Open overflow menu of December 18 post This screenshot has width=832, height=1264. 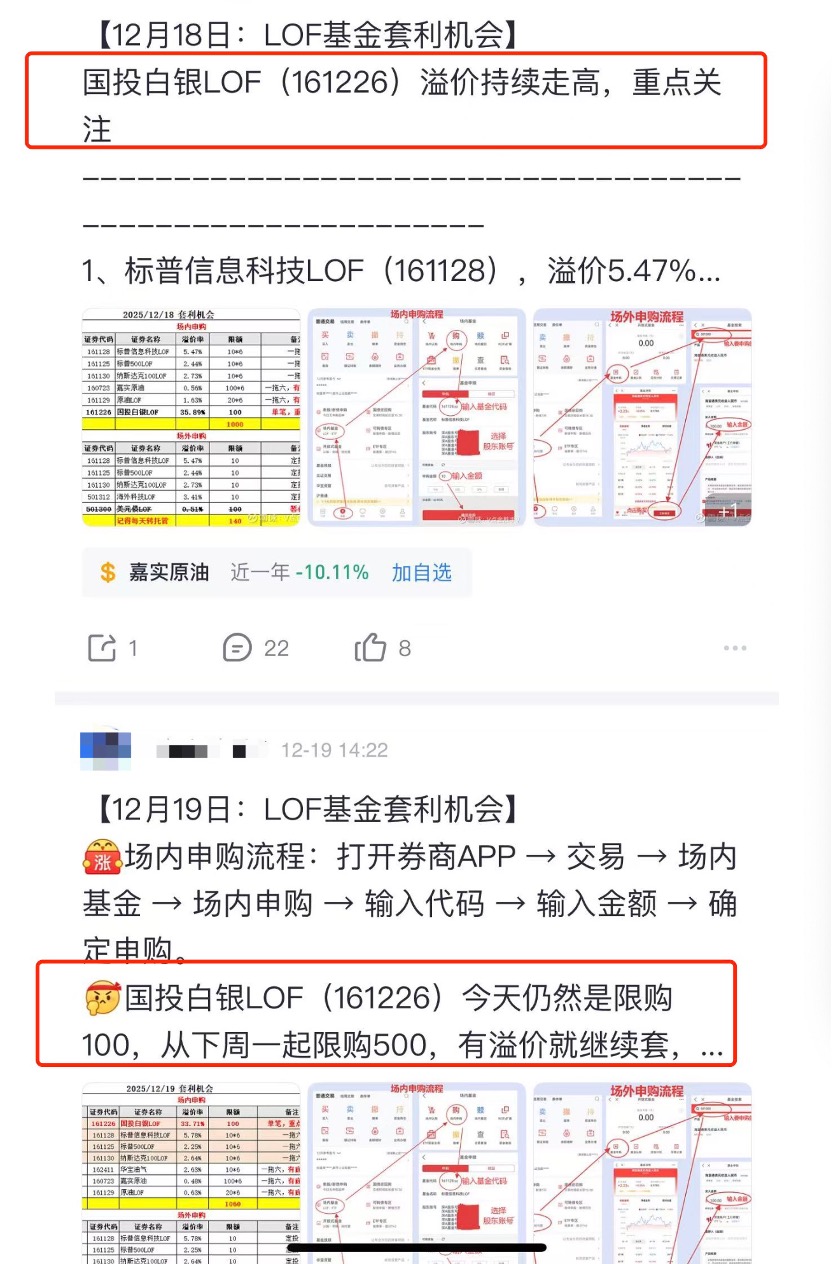click(x=735, y=648)
